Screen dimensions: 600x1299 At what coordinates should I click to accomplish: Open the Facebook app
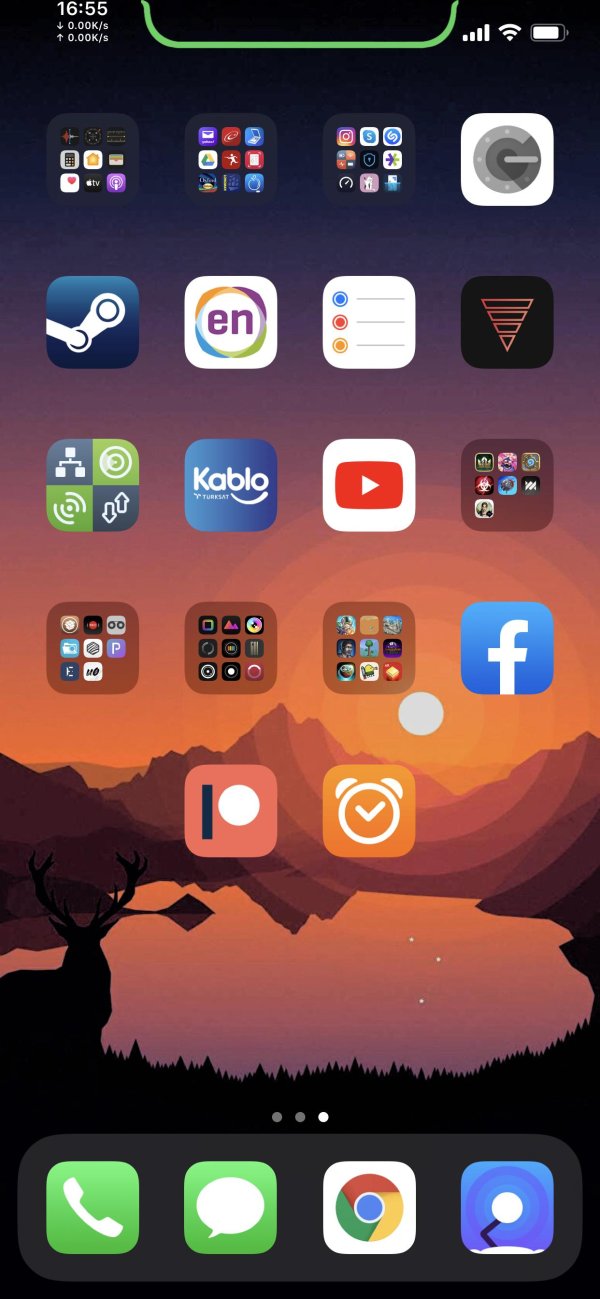507,648
